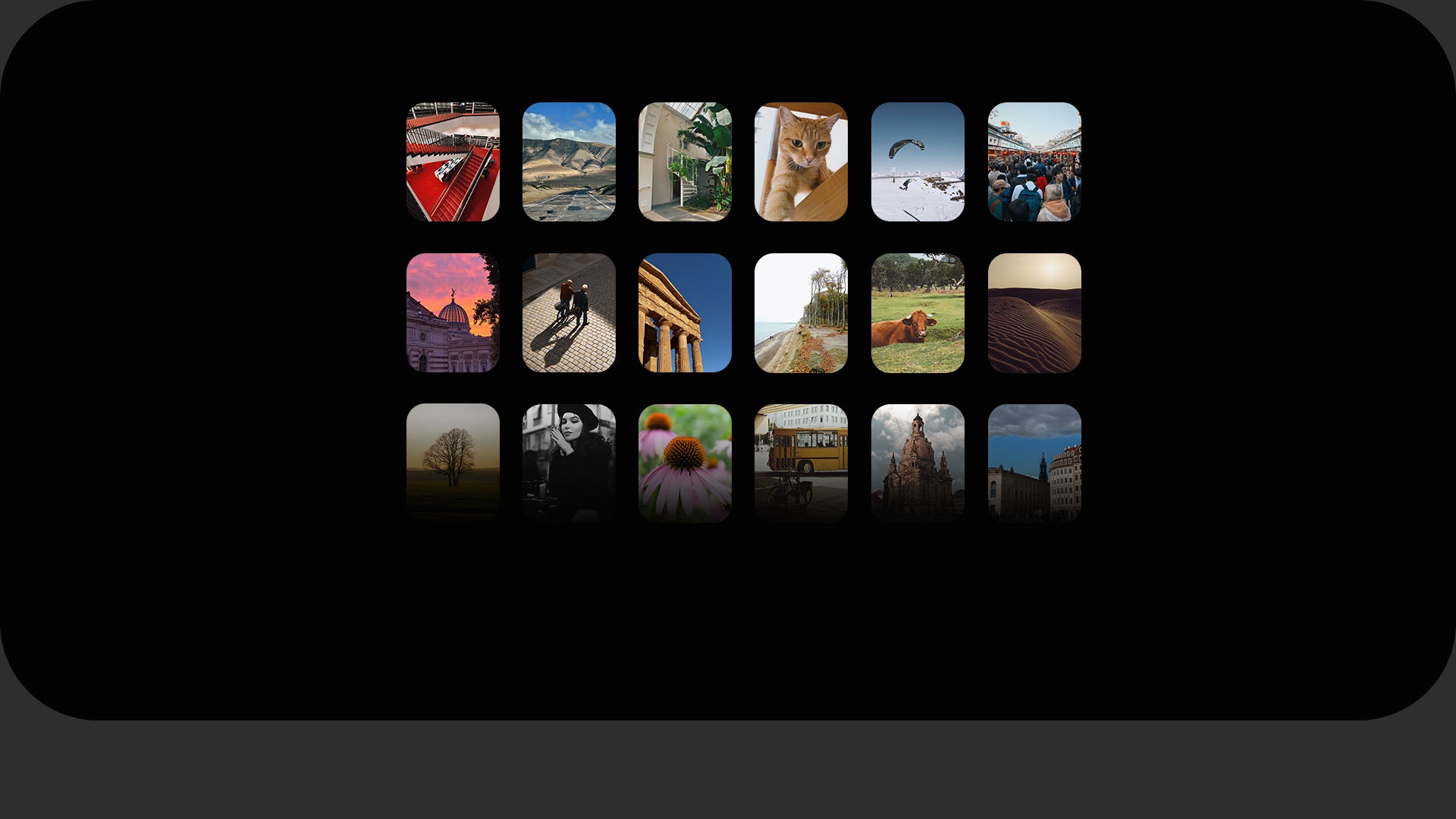This screenshot has height=819, width=1456.
Task: Select the orange cat photo
Action: tap(801, 162)
